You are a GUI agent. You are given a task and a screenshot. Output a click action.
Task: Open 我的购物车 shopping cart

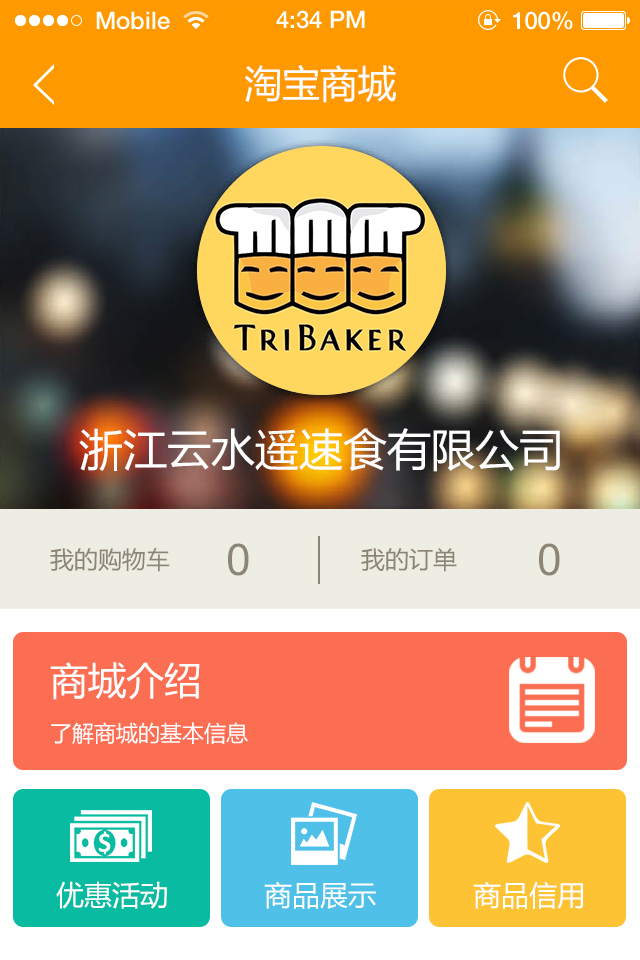[150, 560]
